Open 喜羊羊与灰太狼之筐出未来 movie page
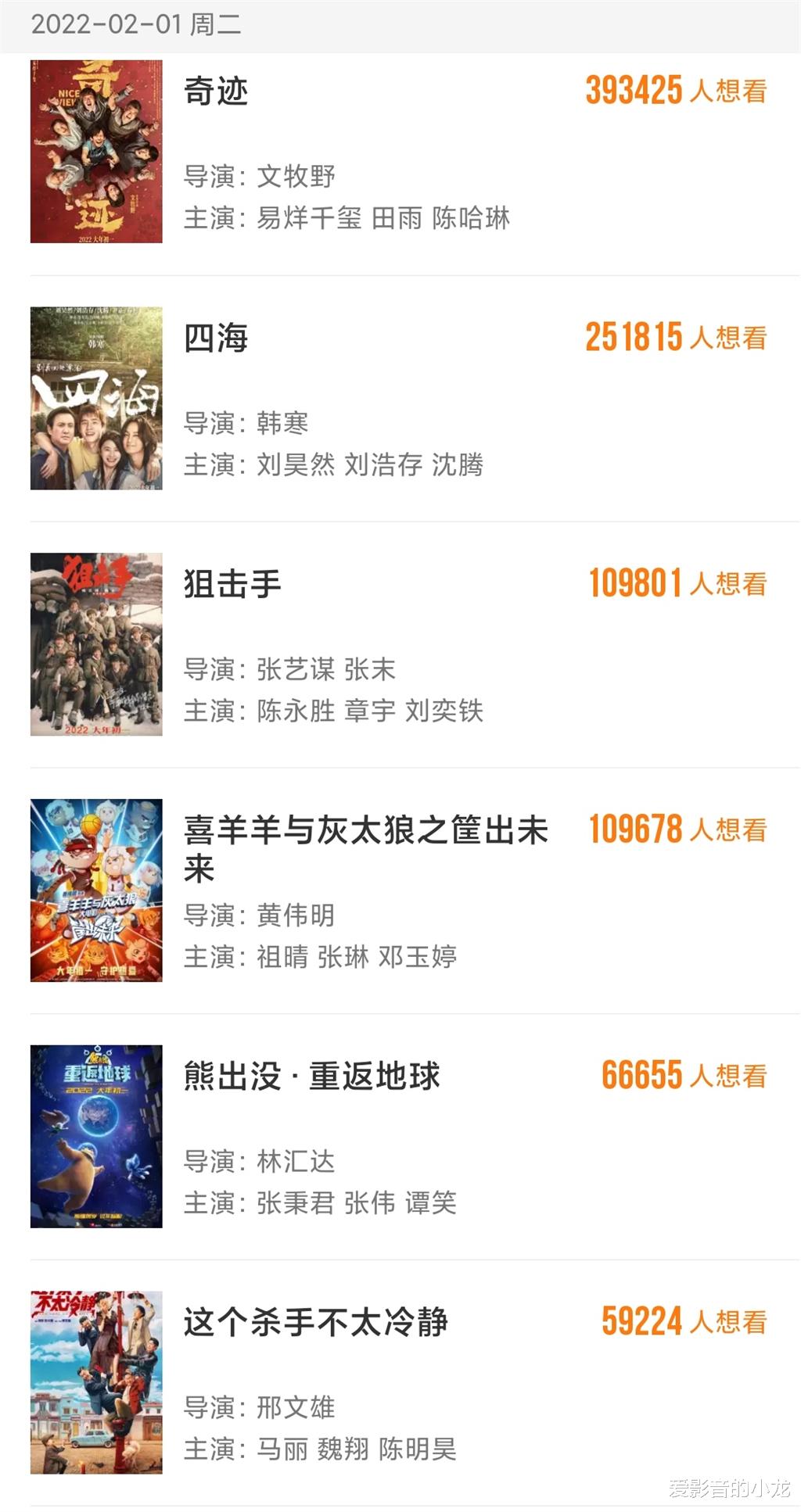 (365, 832)
